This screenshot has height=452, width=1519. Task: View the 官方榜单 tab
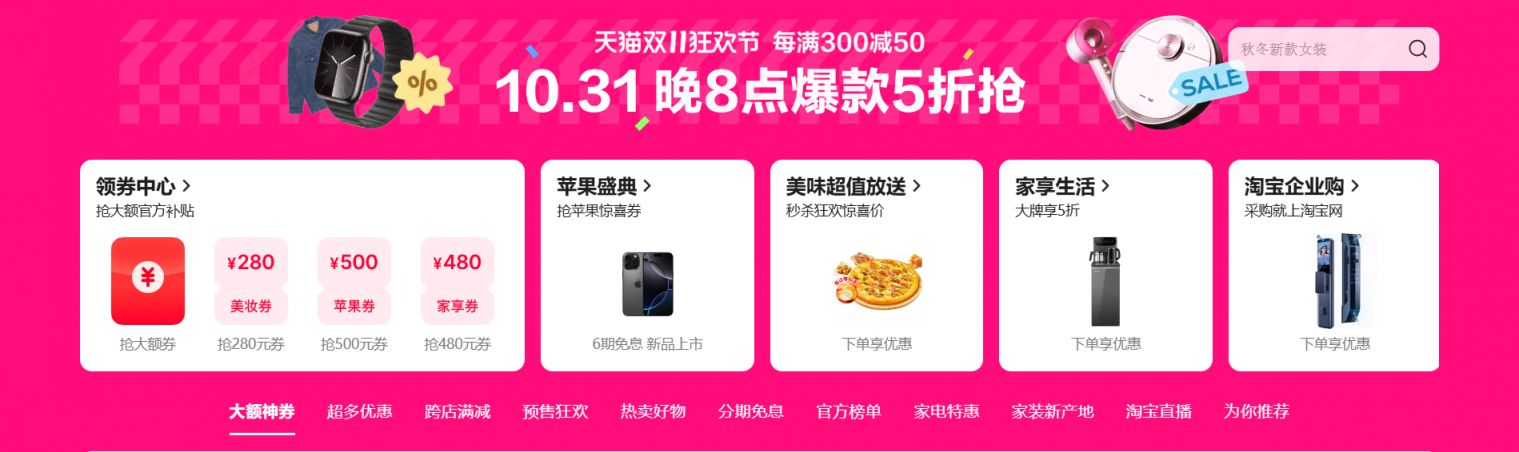pyautogui.click(x=849, y=412)
